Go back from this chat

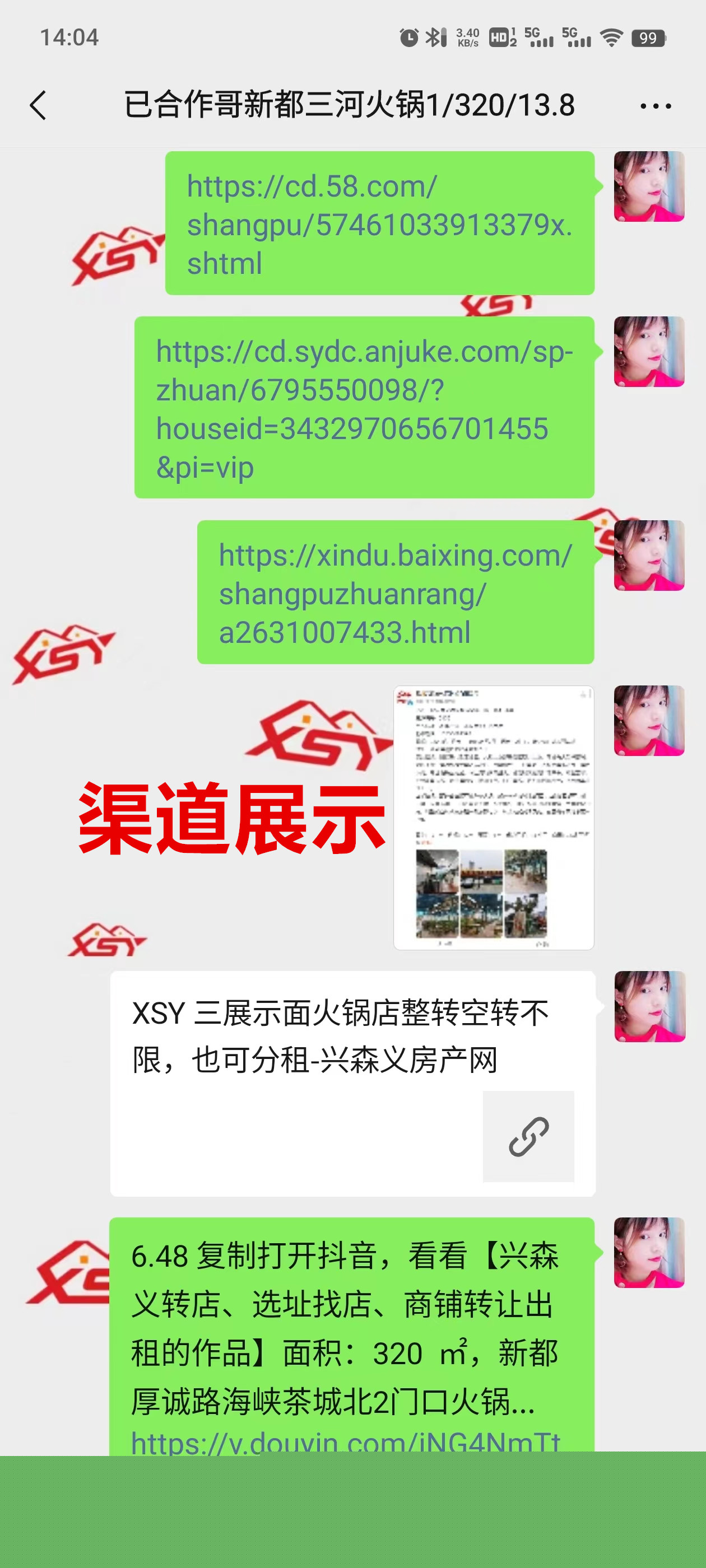[38, 105]
